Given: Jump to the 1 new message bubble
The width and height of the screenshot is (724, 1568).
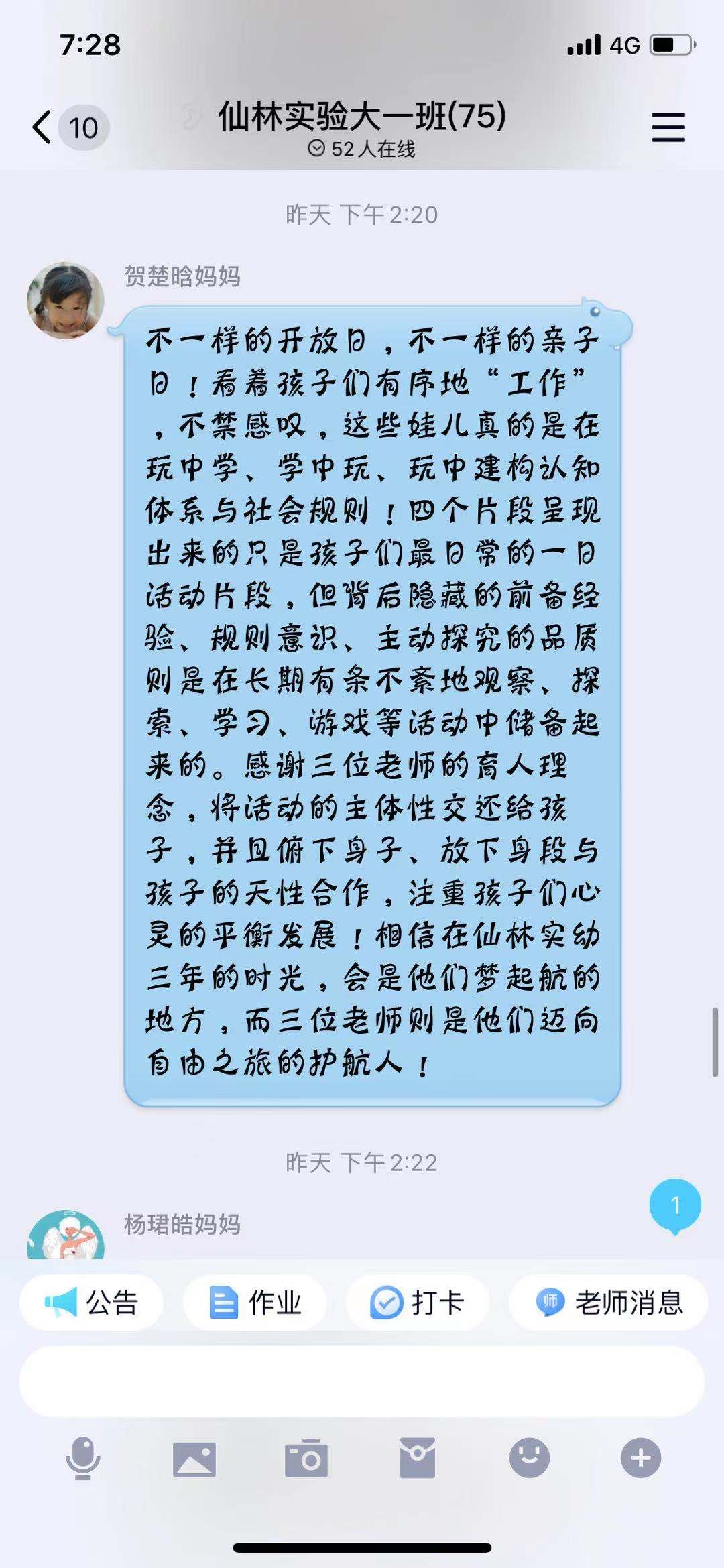Looking at the screenshot, I should pos(675,1206).
